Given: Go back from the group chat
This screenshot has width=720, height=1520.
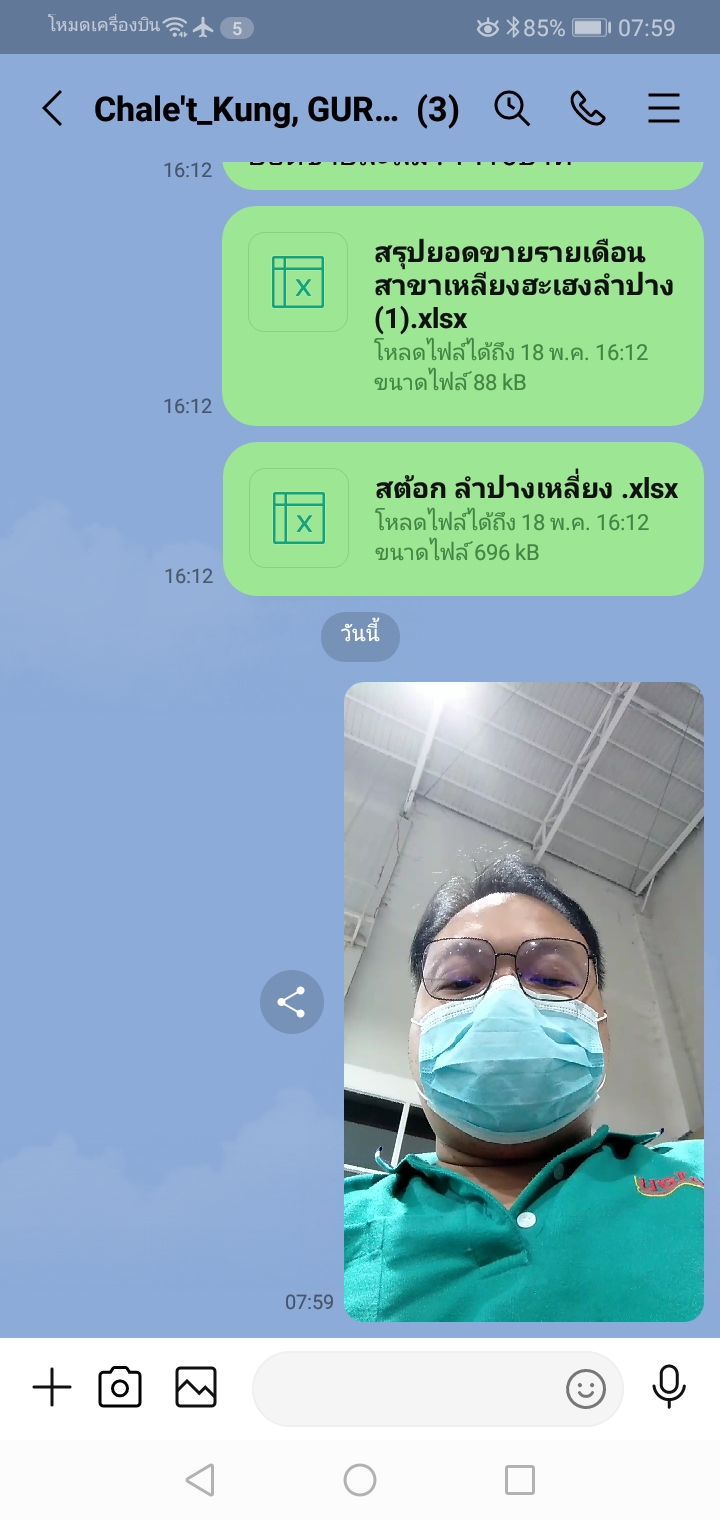Looking at the screenshot, I should point(52,109).
